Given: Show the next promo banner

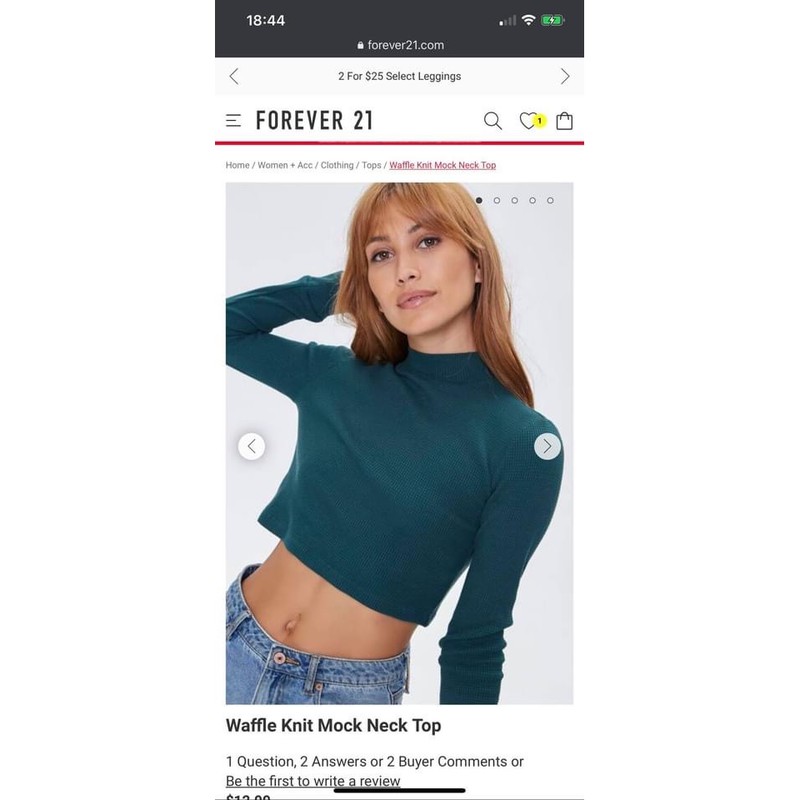Looking at the screenshot, I should 565,77.
